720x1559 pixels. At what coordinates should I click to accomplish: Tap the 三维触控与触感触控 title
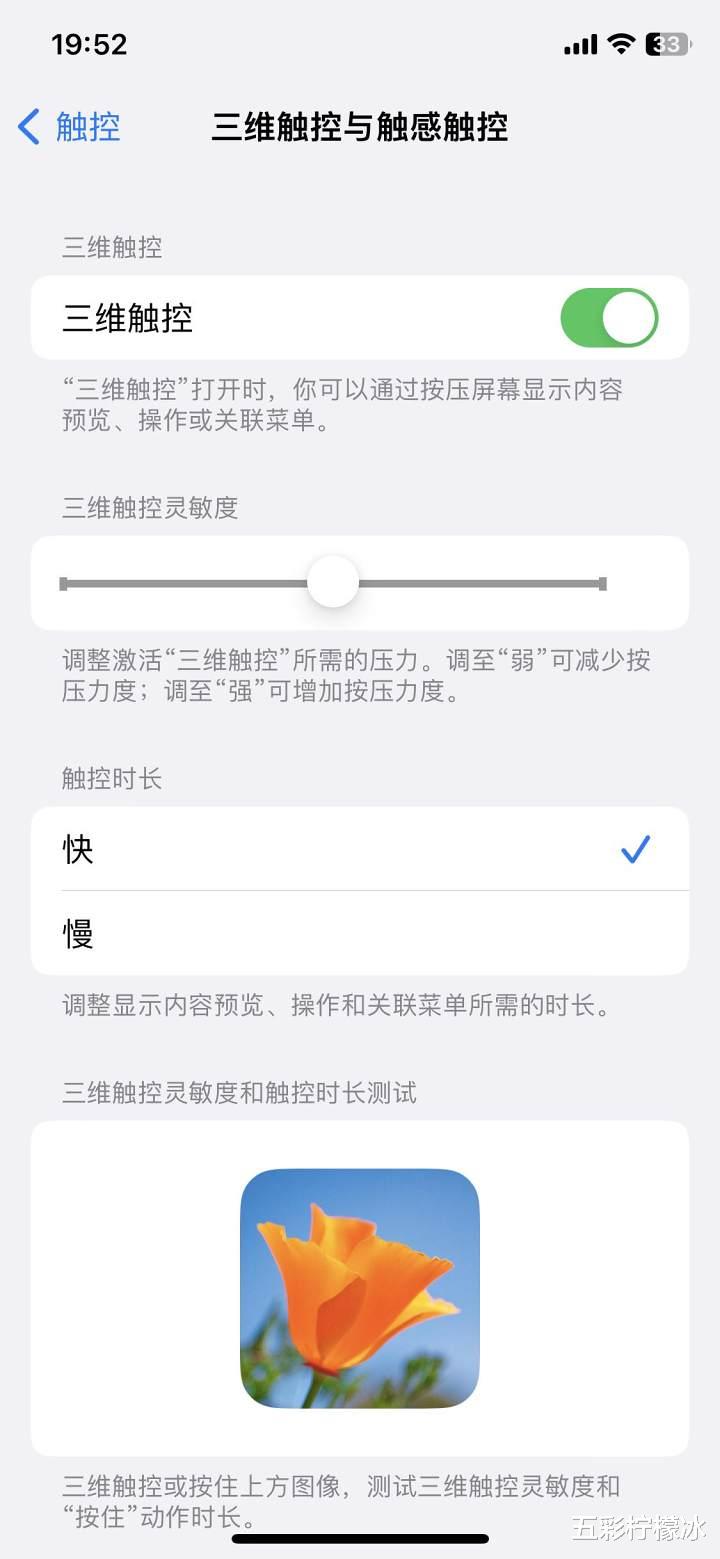point(360,128)
